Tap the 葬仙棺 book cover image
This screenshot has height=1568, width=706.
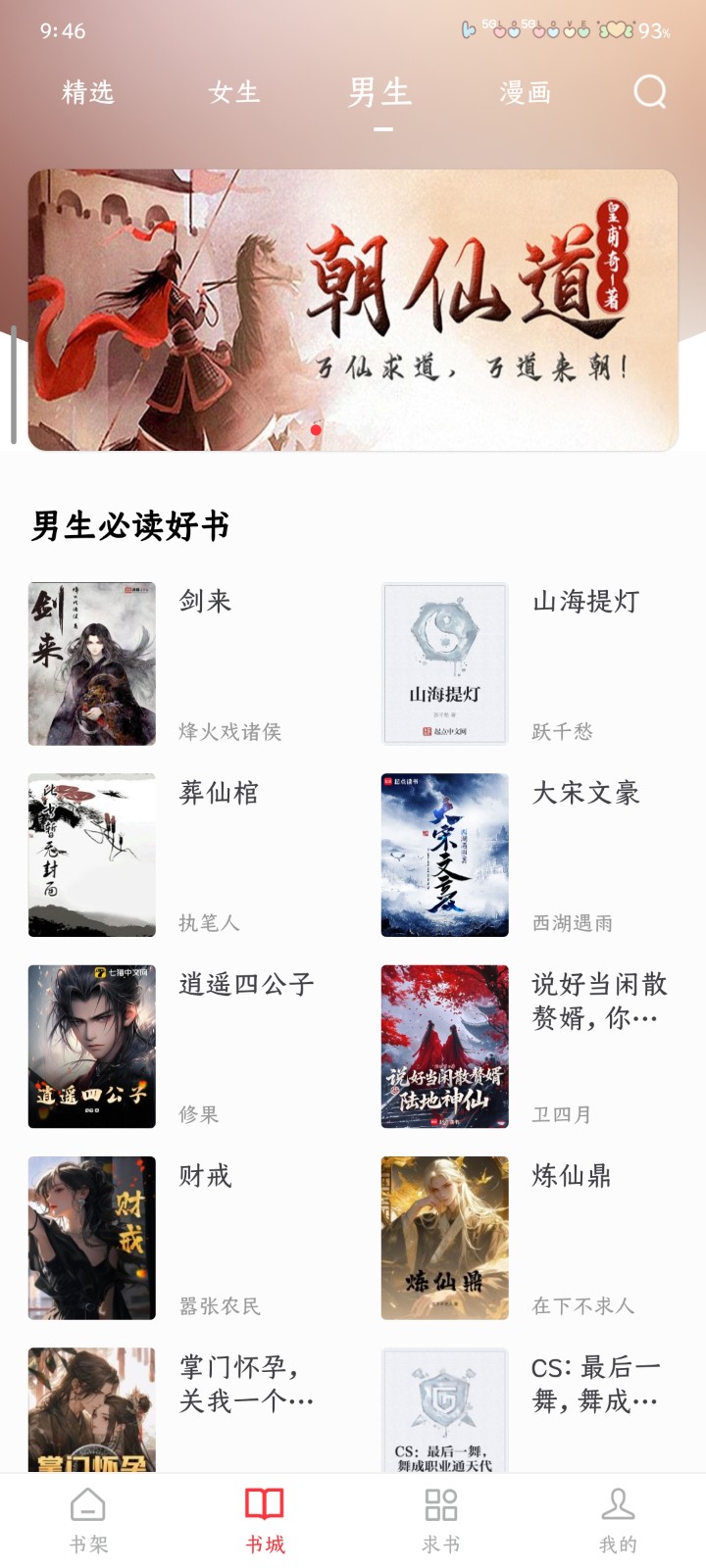pyautogui.click(x=91, y=854)
